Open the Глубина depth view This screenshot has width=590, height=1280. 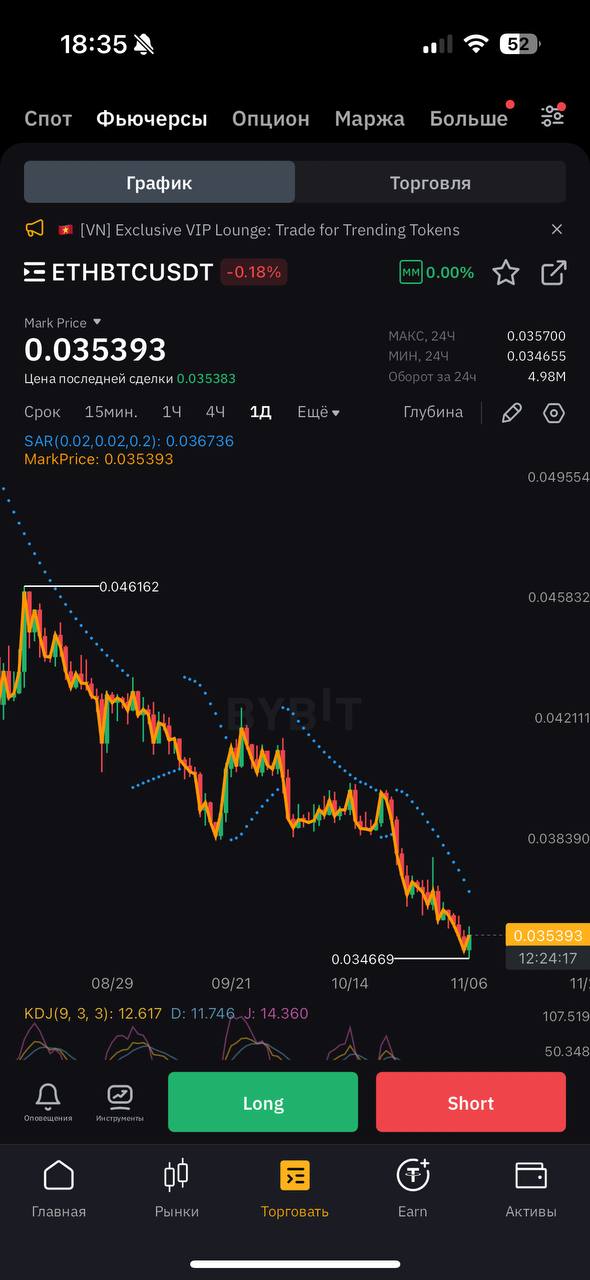click(x=433, y=412)
